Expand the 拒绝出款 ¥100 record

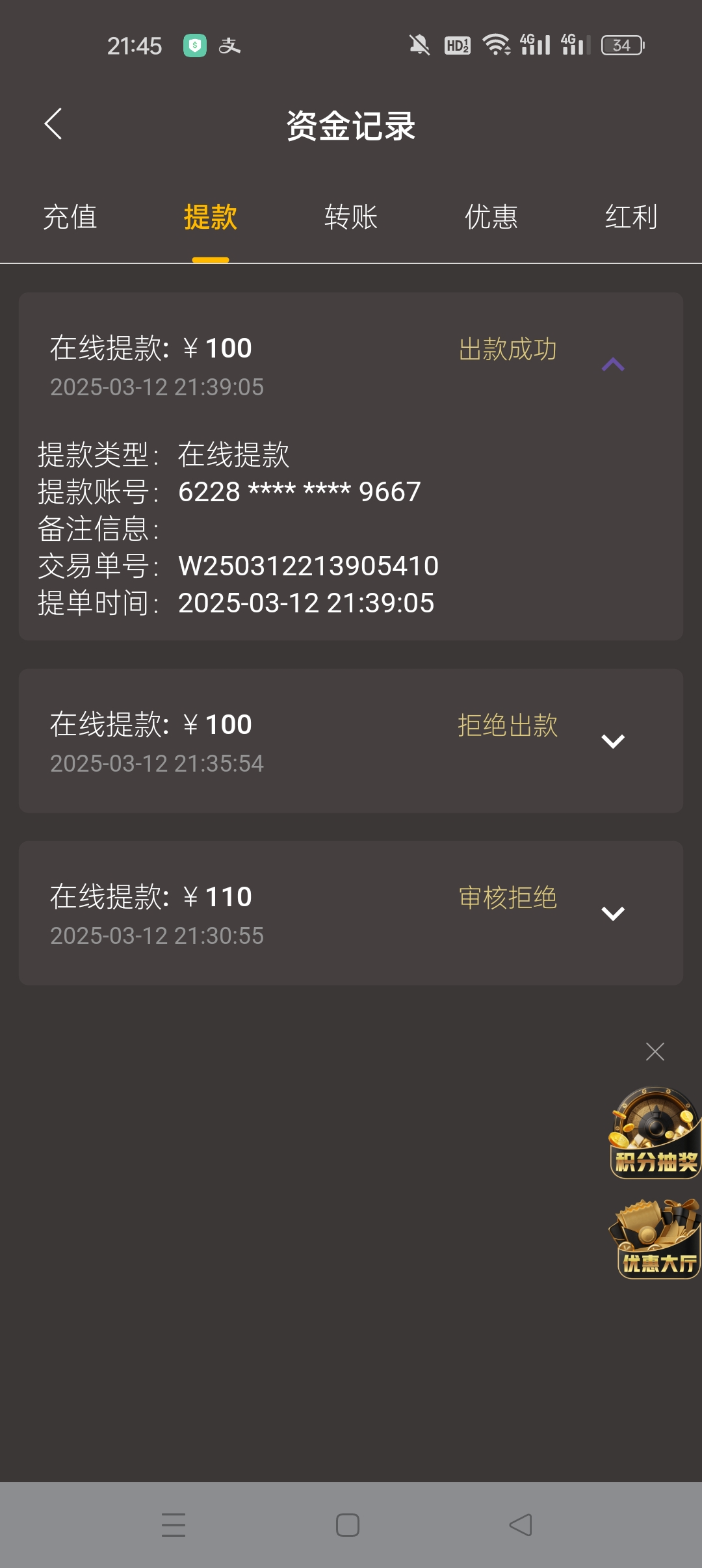pos(612,741)
